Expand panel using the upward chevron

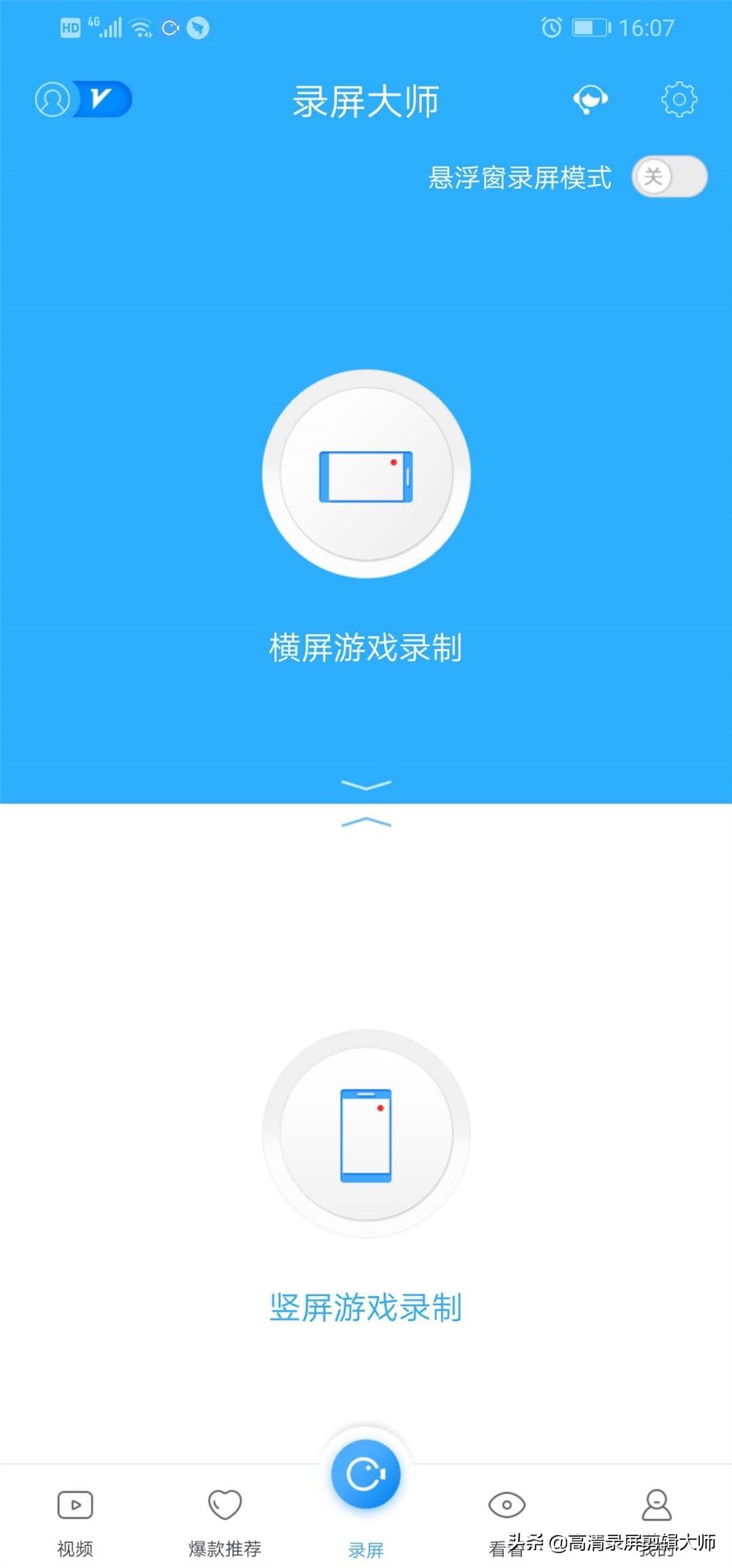click(x=365, y=822)
